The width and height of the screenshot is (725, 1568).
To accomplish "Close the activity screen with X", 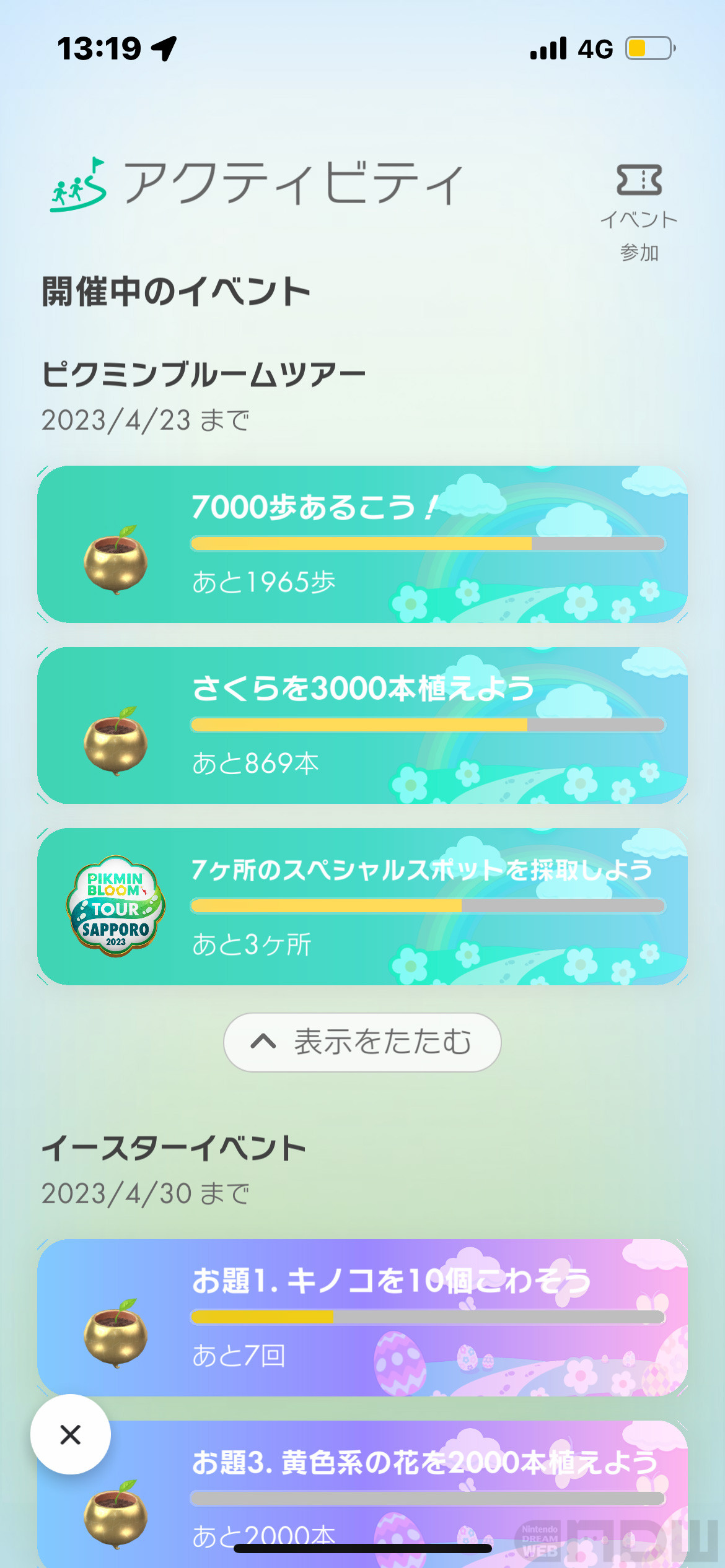I will coord(71,1434).
